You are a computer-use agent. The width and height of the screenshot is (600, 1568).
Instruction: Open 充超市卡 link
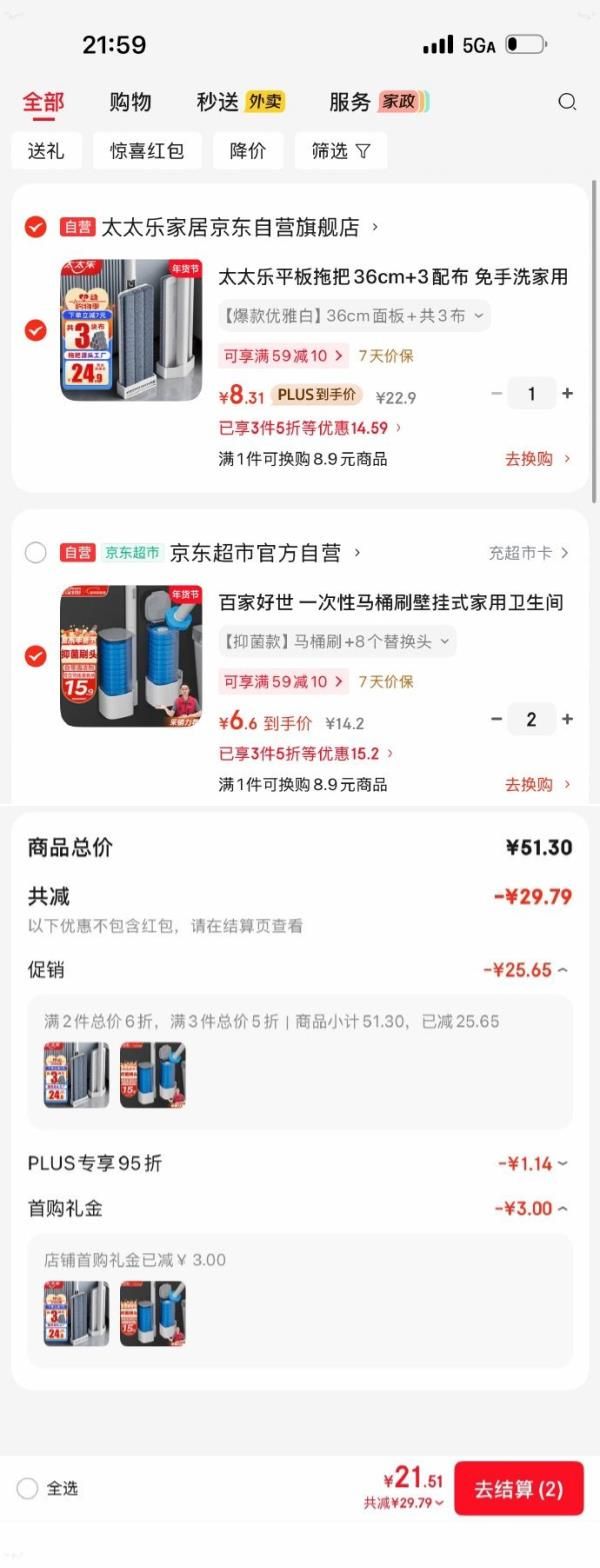(528, 553)
